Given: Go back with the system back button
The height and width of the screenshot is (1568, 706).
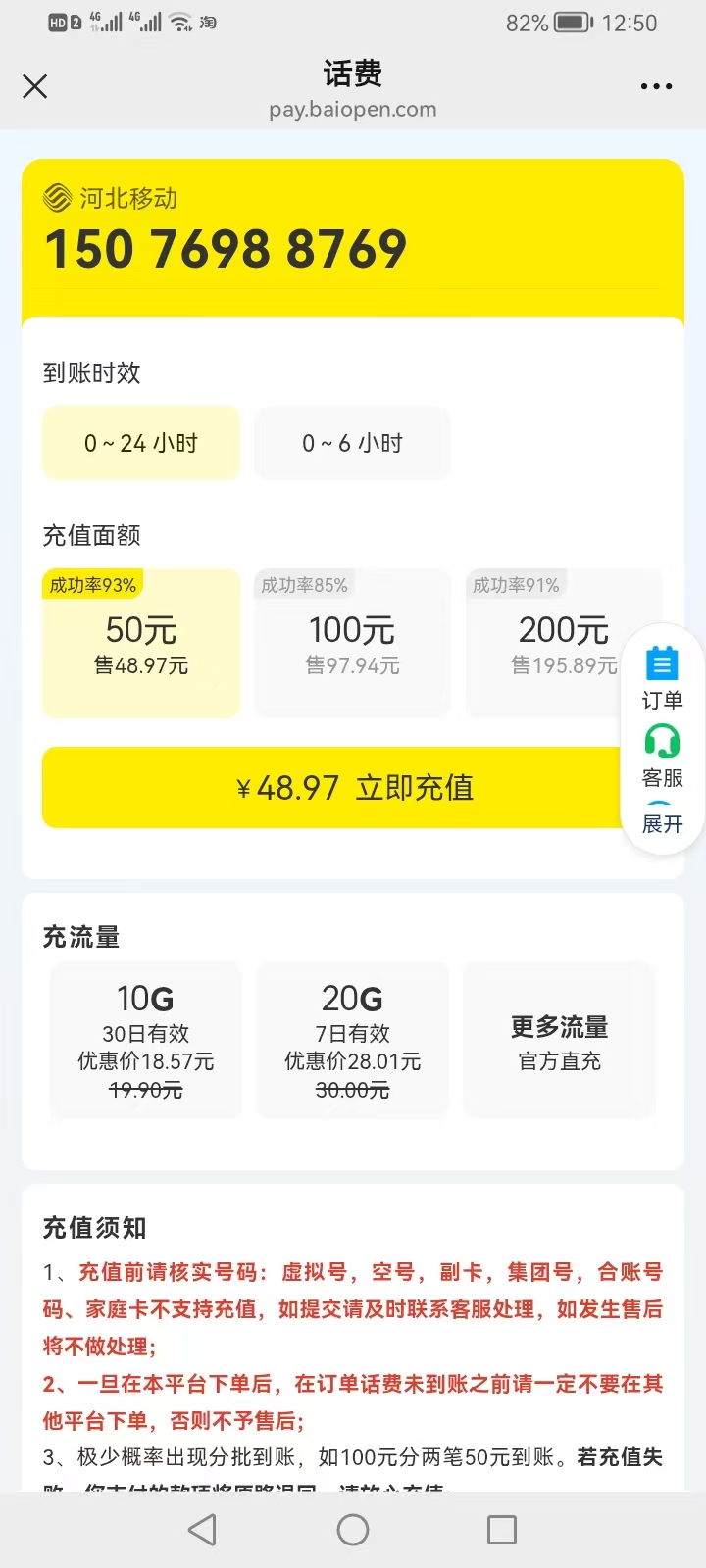Looking at the screenshot, I should click(x=202, y=1530).
